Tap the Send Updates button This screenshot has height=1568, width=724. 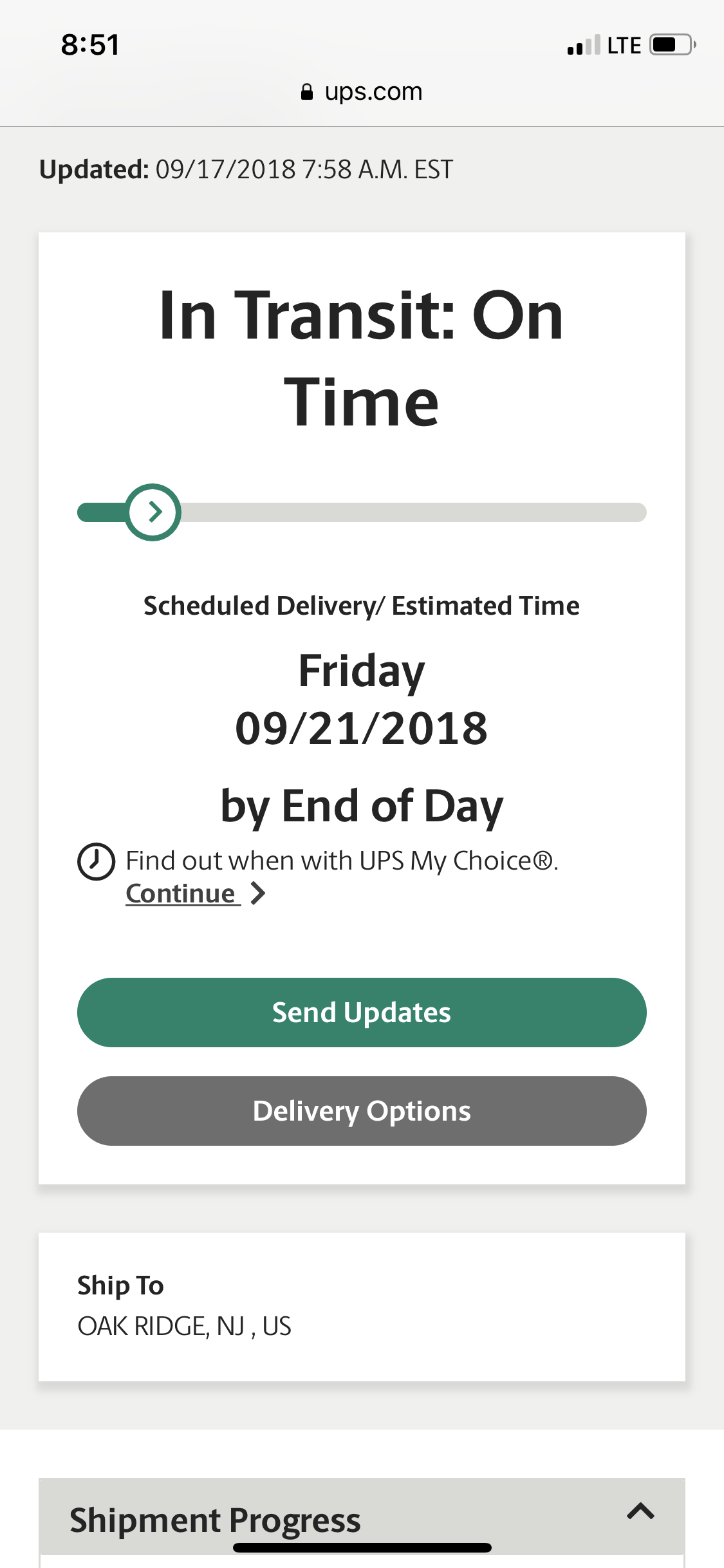pyautogui.click(x=362, y=1013)
